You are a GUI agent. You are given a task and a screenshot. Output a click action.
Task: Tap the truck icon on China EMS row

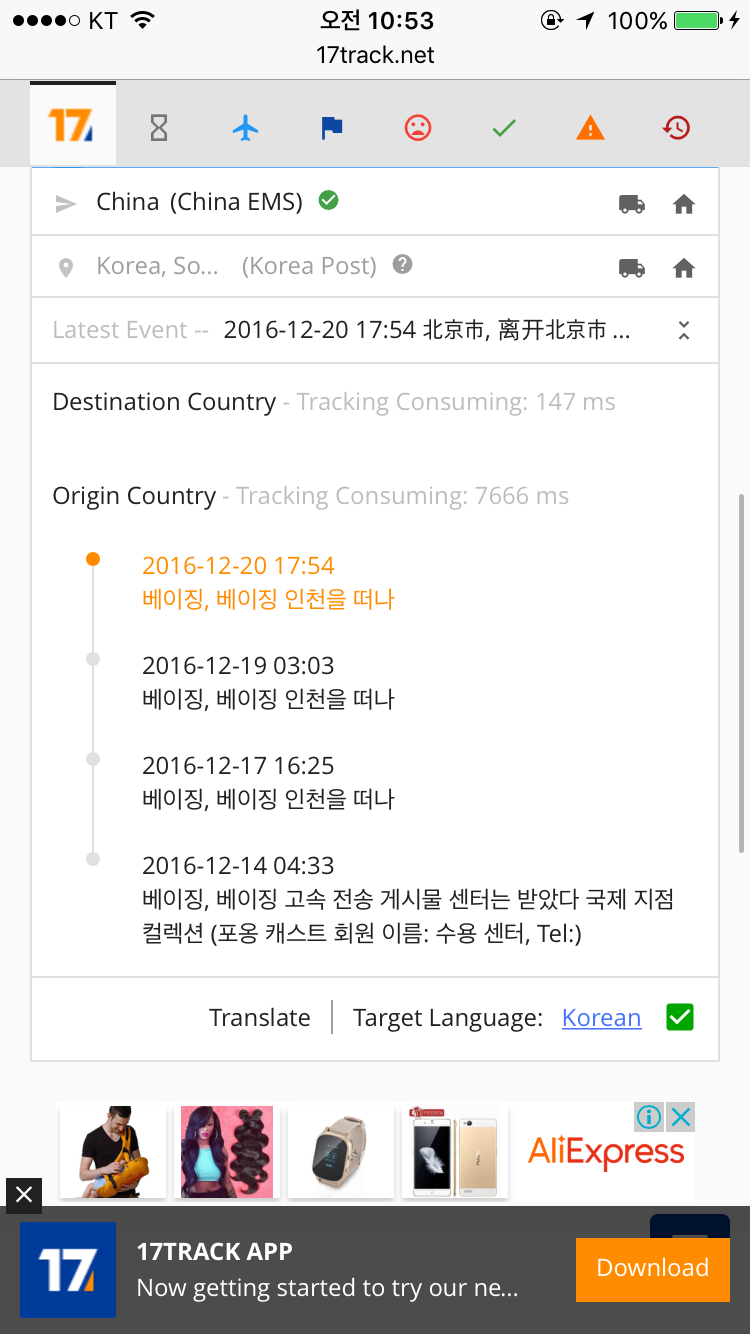tap(632, 204)
